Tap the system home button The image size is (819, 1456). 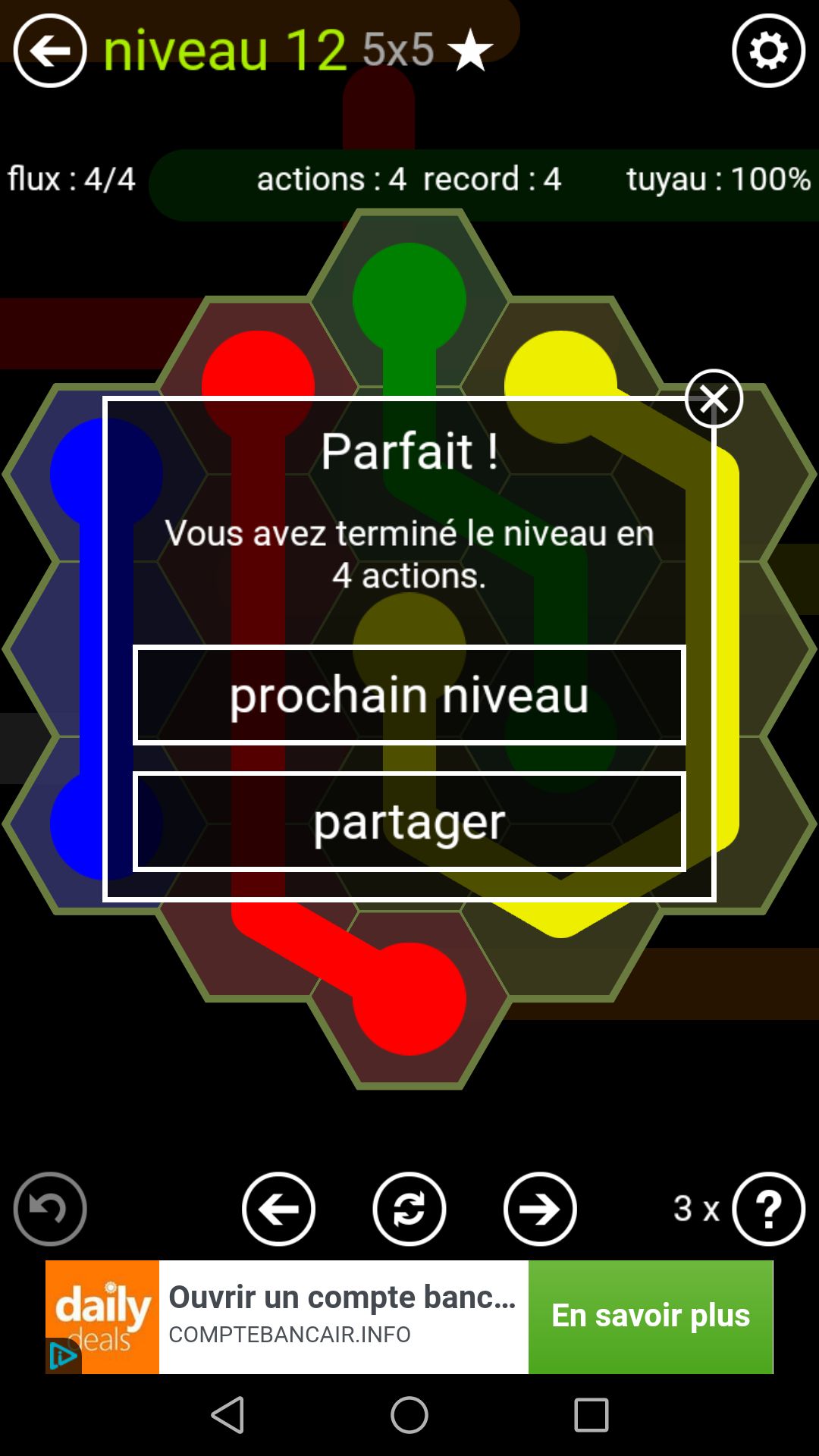point(409,1415)
